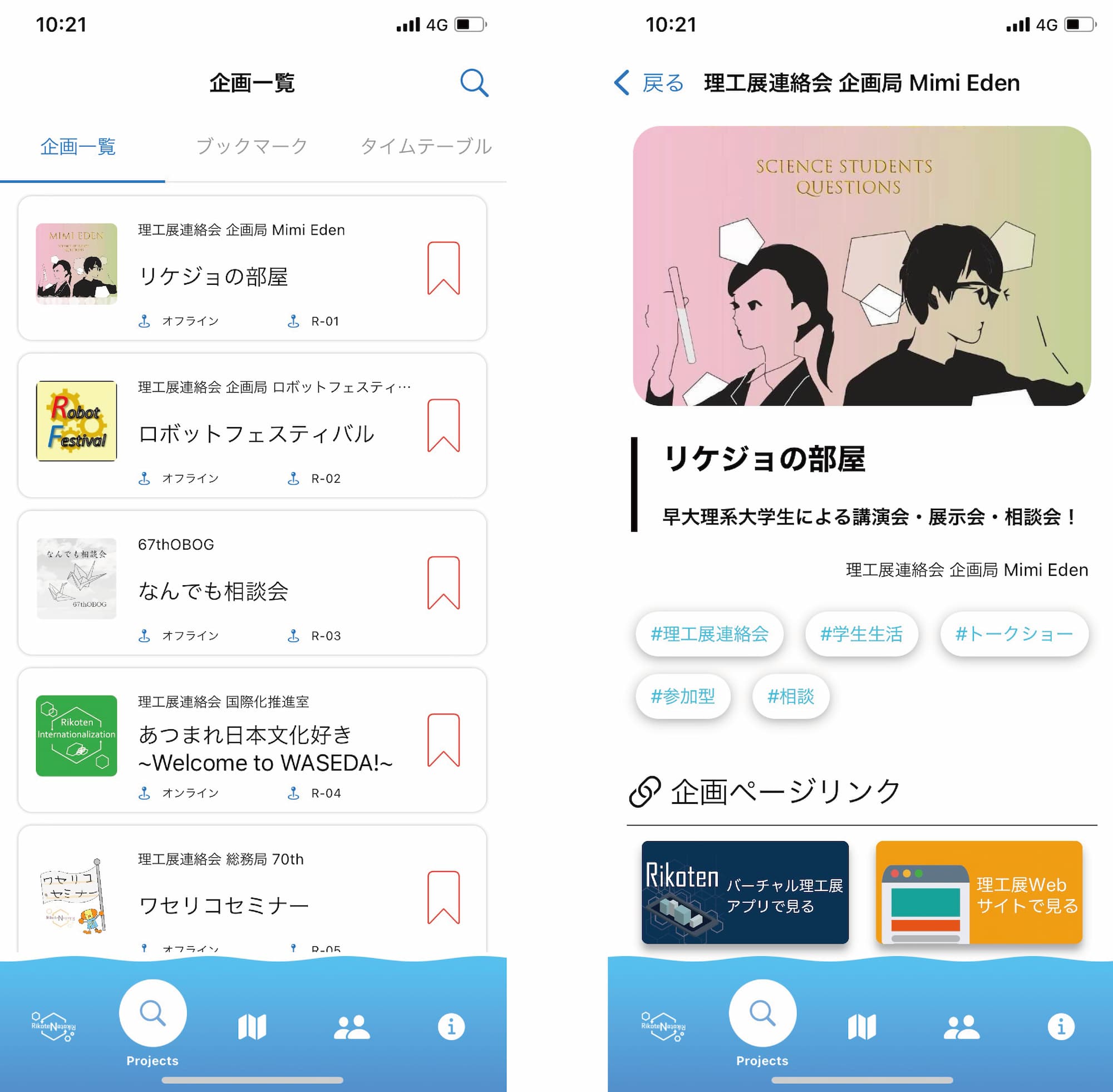
Task: Bookmark the リケジョの部屋 project card
Action: pyautogui.click(x=444, y=269)
